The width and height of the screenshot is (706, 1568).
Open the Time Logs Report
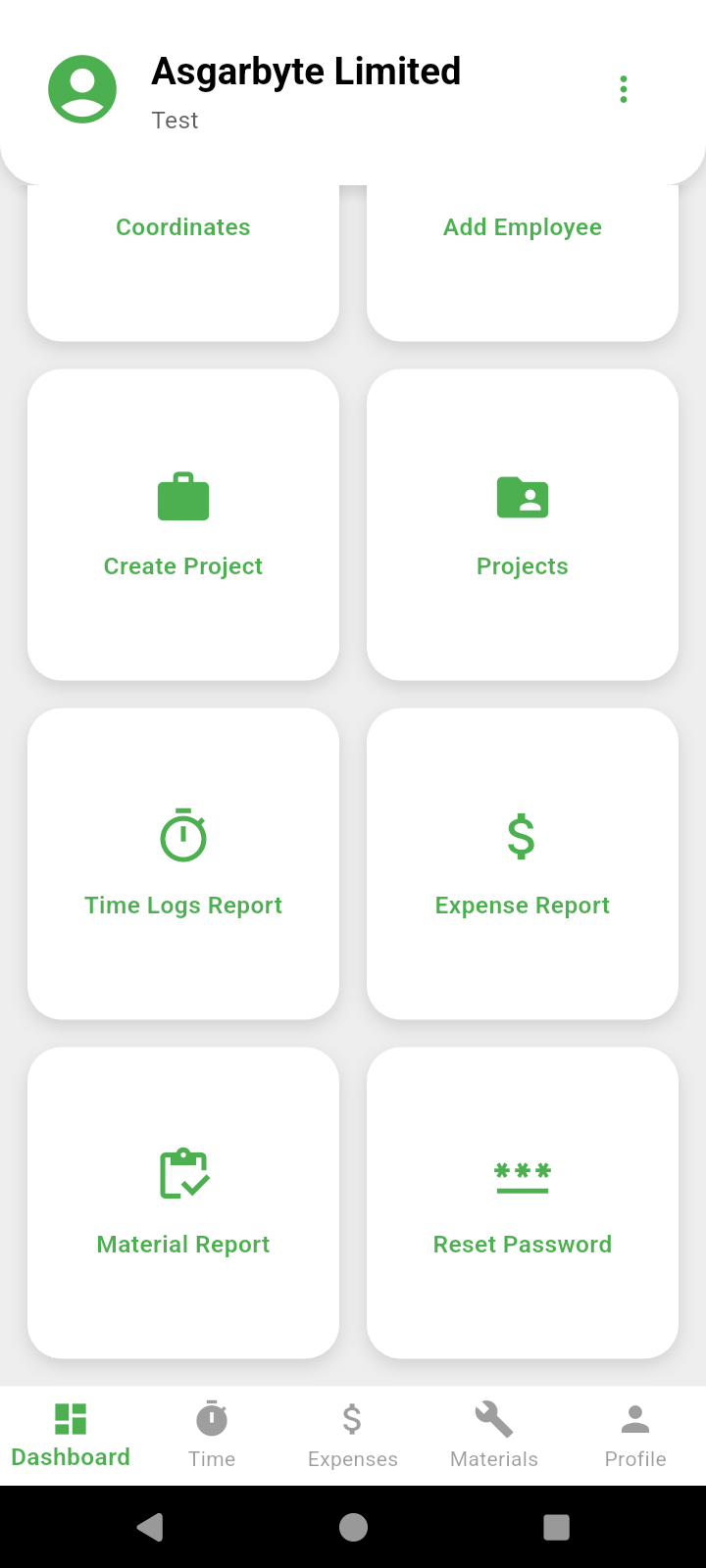pyautogui.click(x=183, y=864)
